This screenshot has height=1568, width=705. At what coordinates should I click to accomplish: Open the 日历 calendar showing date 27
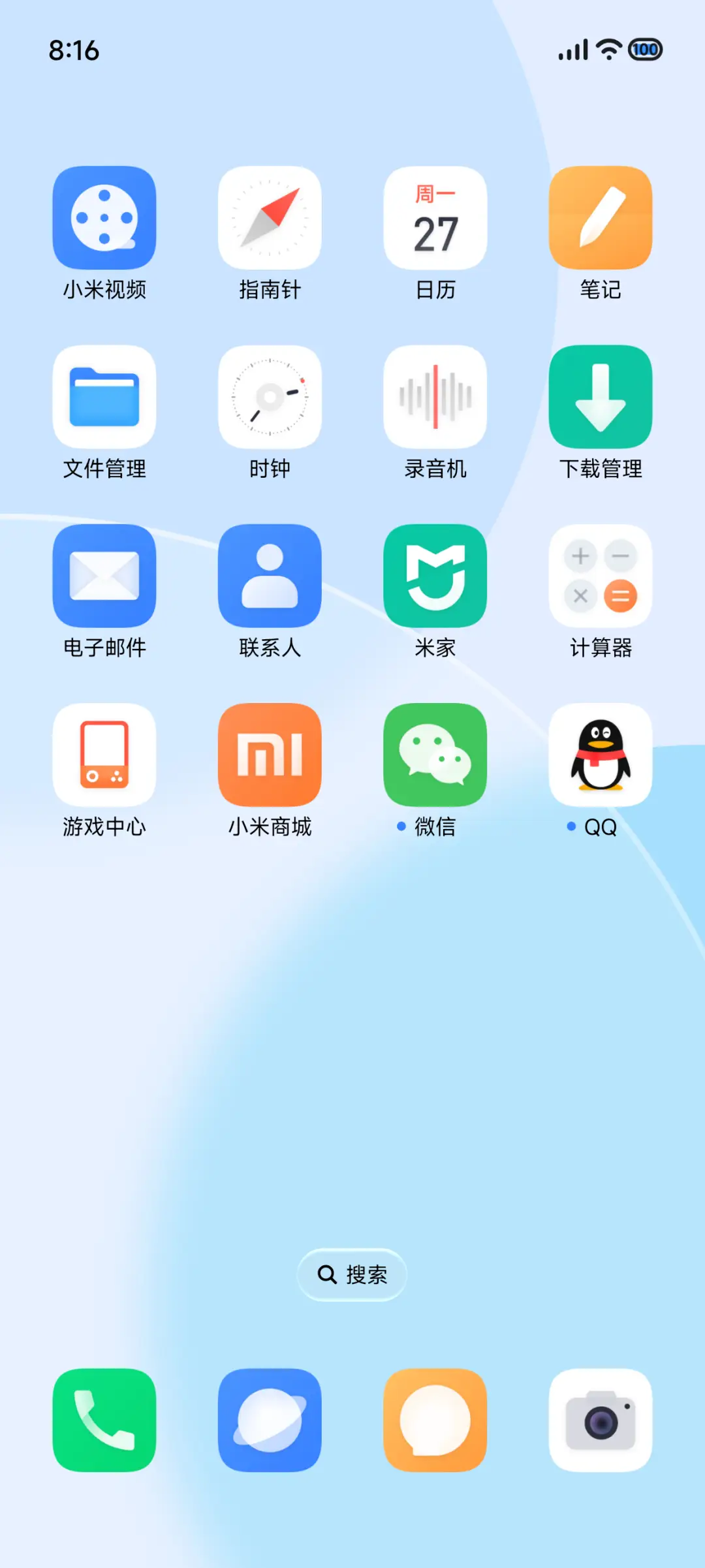(x=435, y=217)
